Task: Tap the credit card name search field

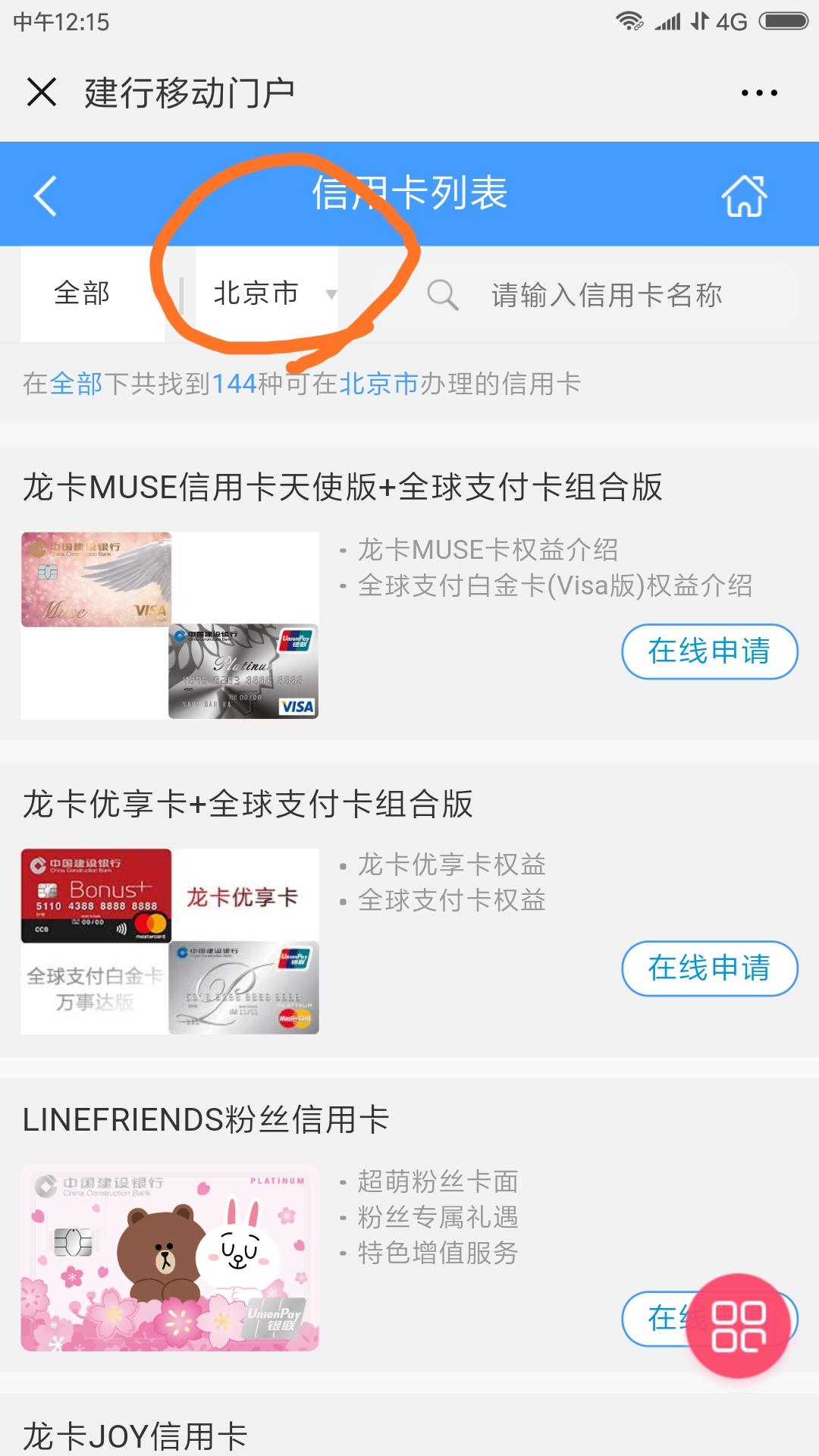Action: coord(607,295)
